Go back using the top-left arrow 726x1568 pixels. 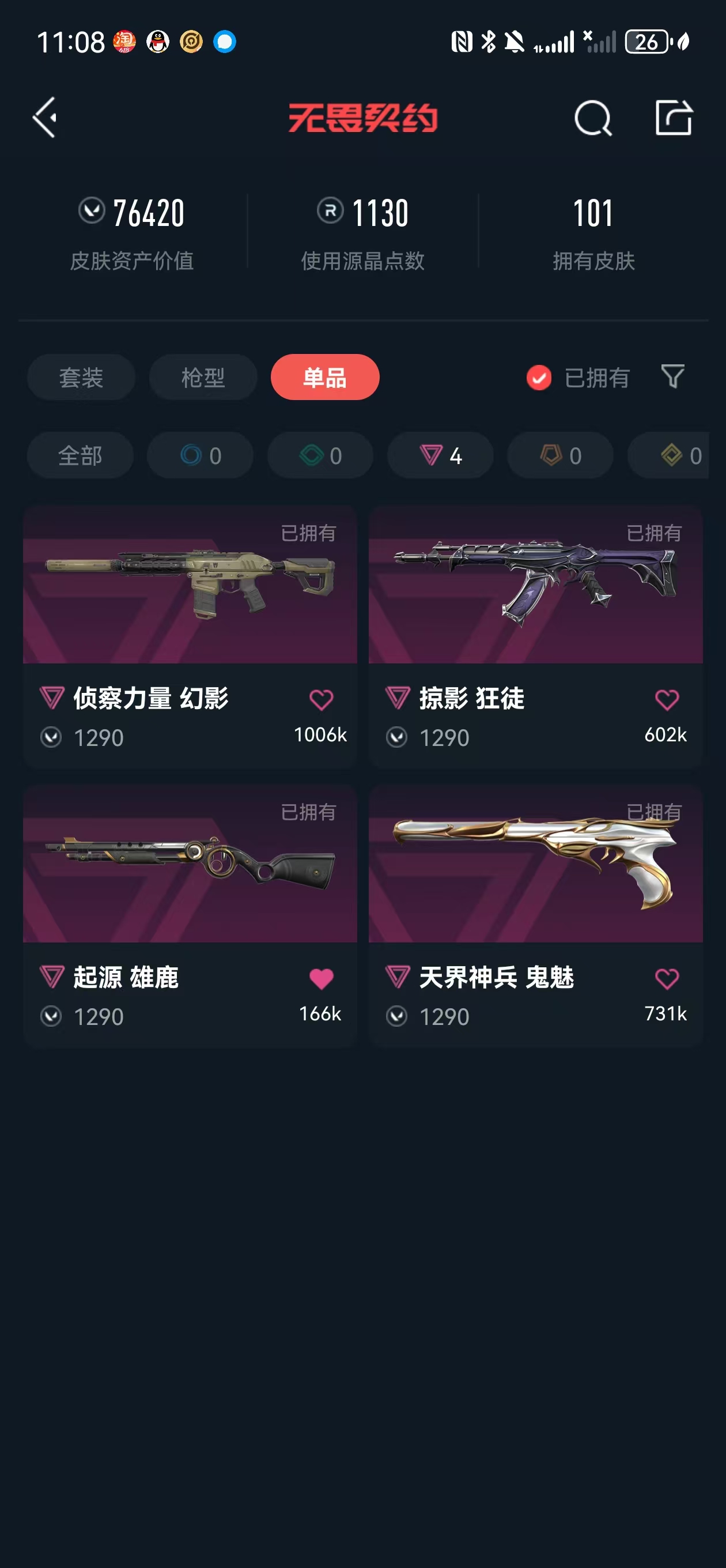[45, 118]
